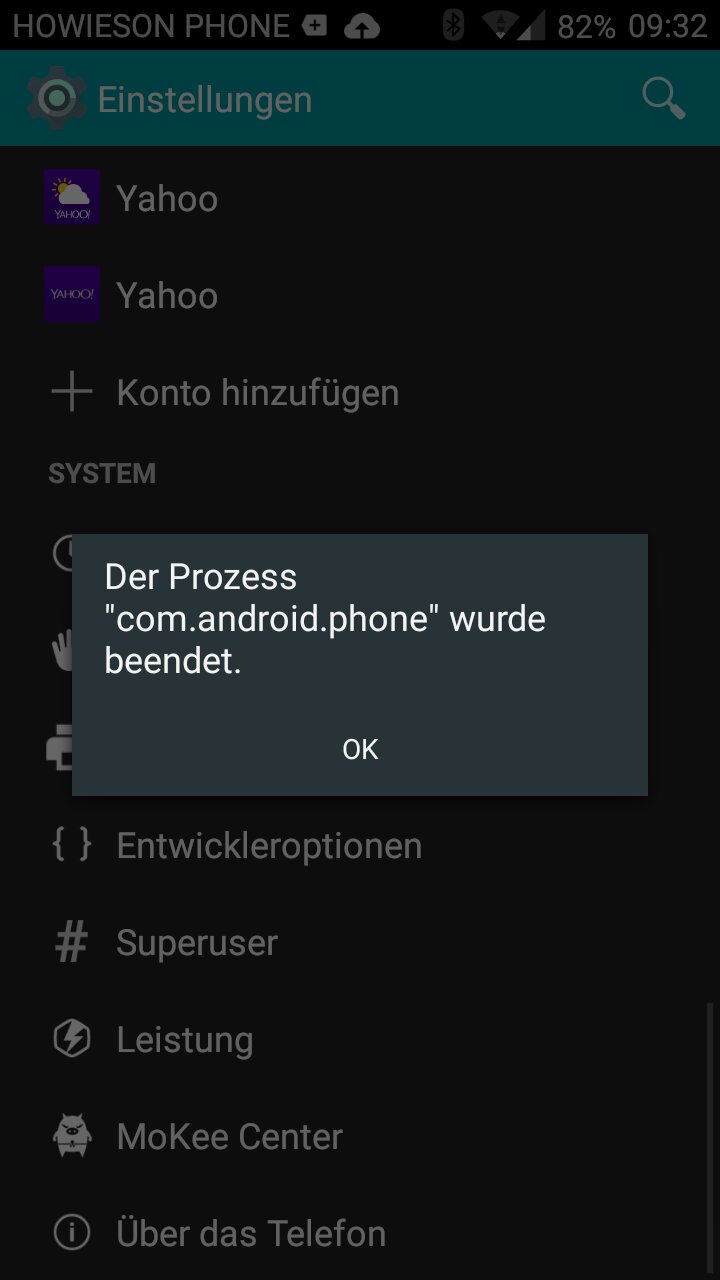Open Entwickleroptionen

pyautogui.click(x=360, y=845)
